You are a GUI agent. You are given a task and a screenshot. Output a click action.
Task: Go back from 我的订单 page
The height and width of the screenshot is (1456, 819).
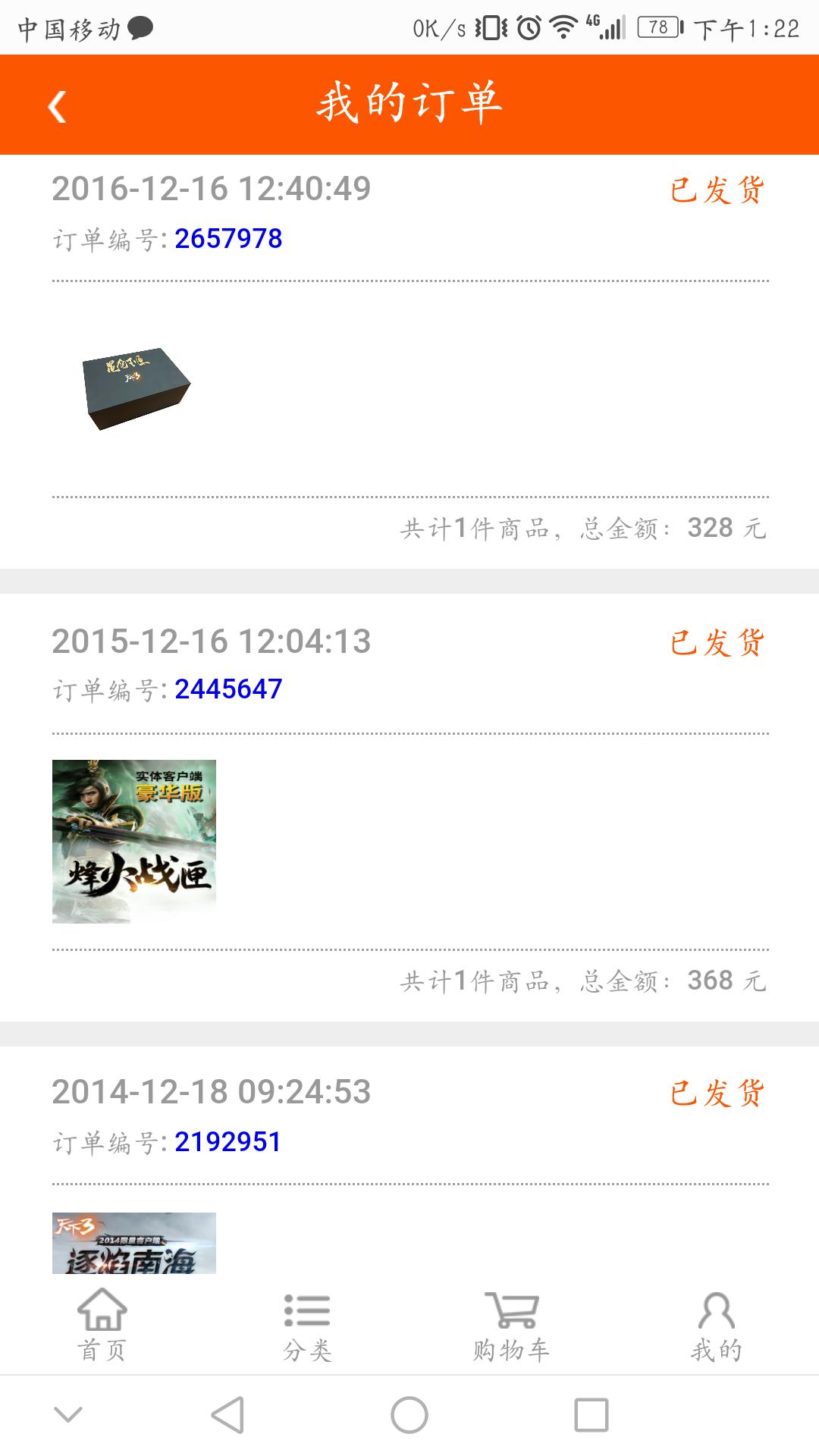(x=58, y=106)
